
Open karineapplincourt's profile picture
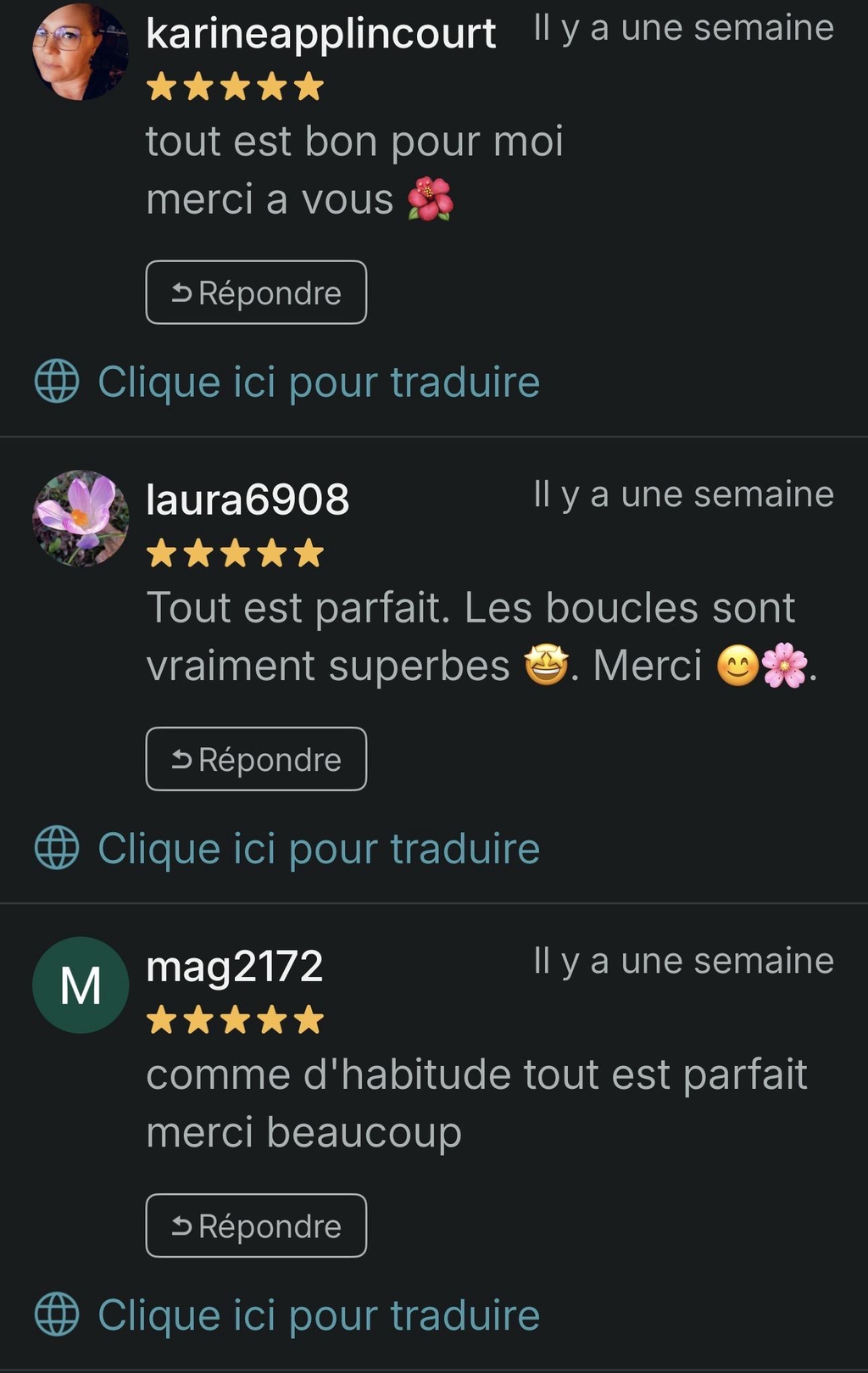[x=81, y=53]
